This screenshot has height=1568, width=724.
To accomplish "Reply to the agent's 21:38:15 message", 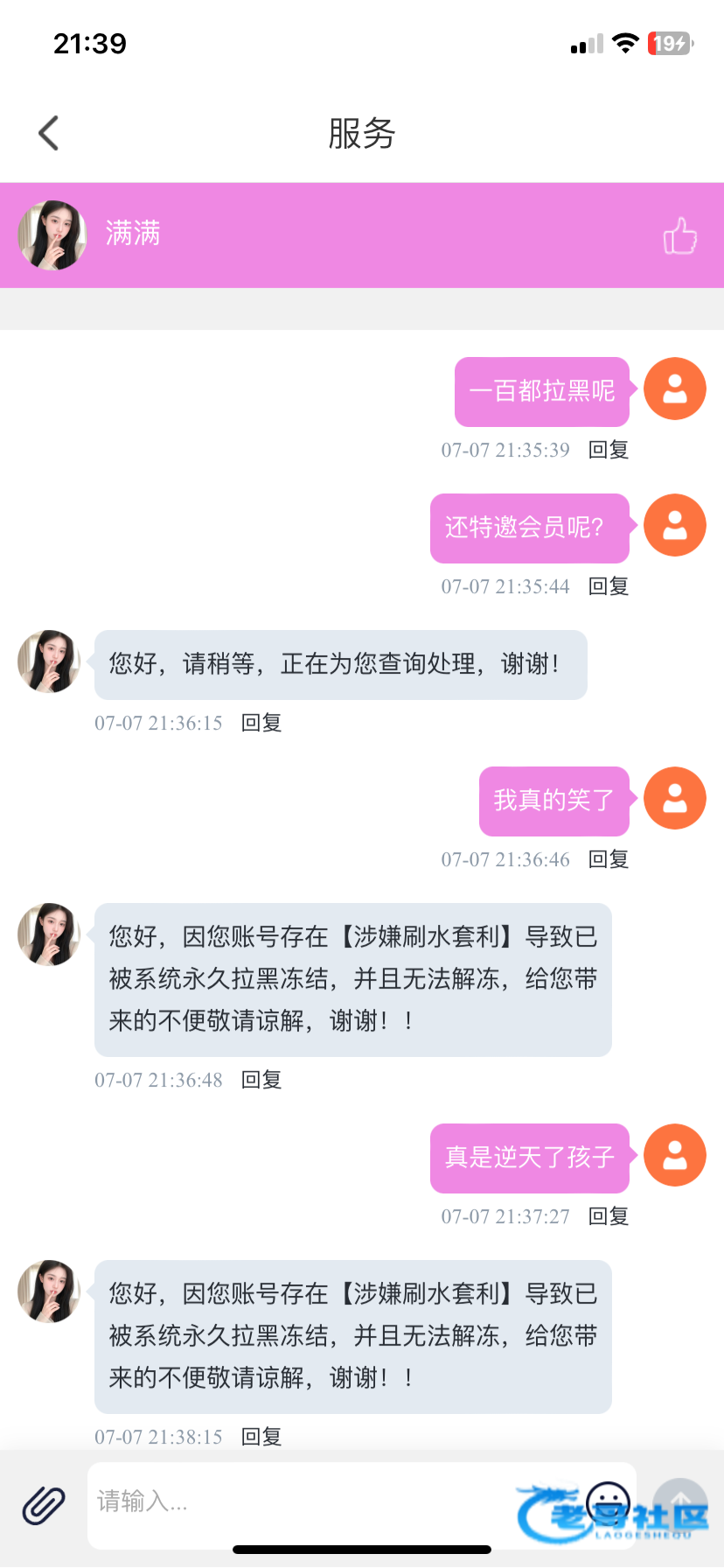I will (261, 1437).
